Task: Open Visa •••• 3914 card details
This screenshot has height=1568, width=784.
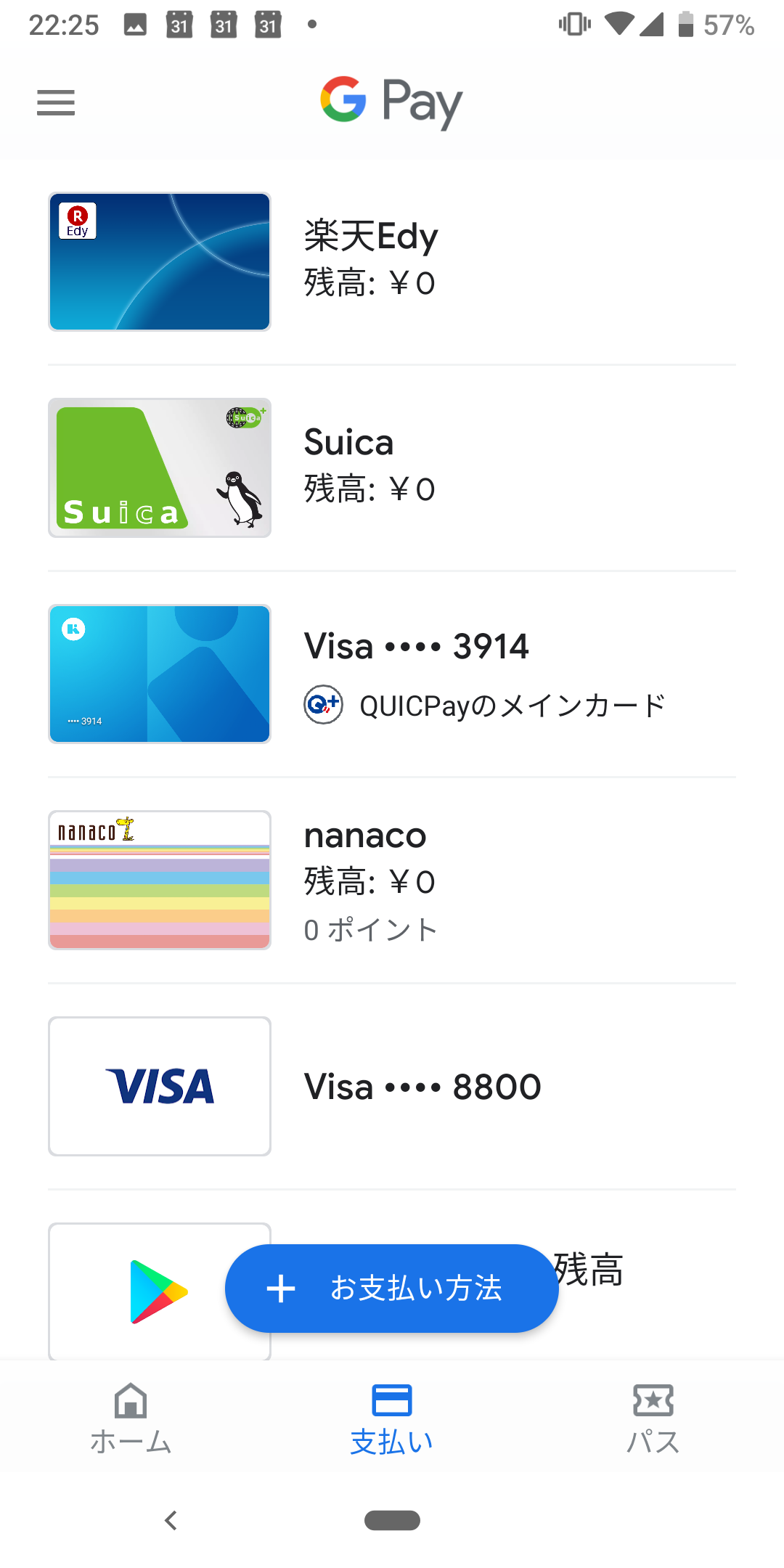Action: [x=416, y=646]
